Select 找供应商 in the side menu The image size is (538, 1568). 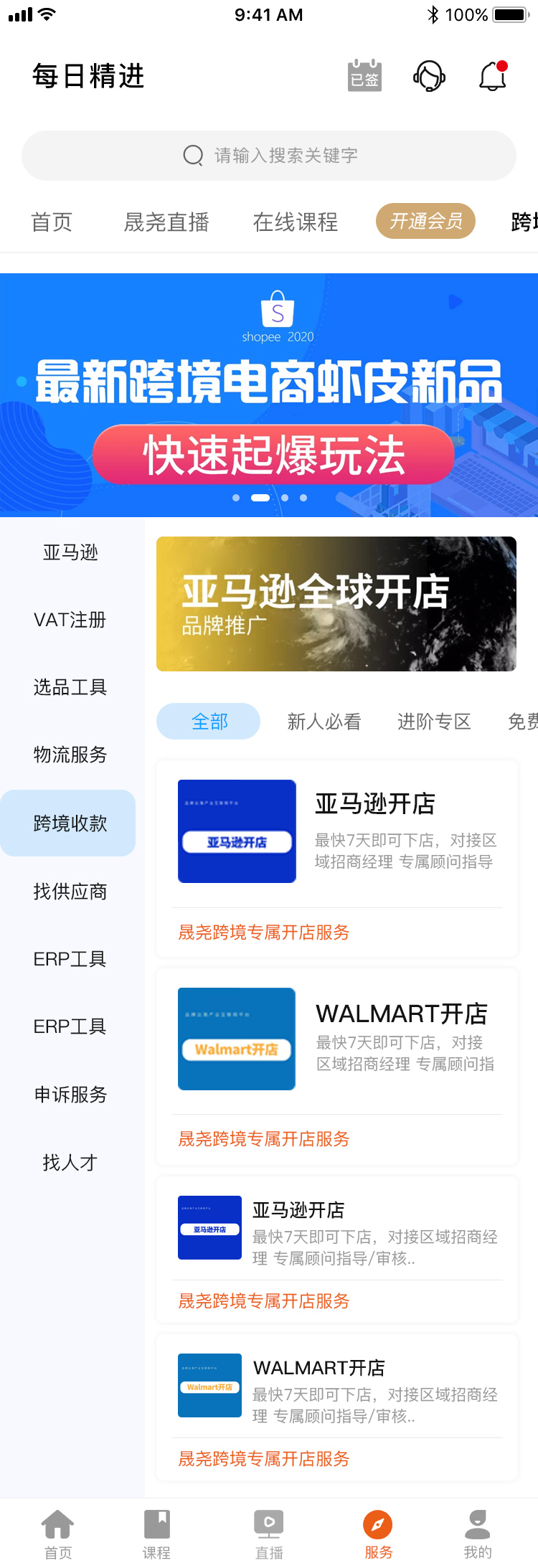click(x=70, y=892)
